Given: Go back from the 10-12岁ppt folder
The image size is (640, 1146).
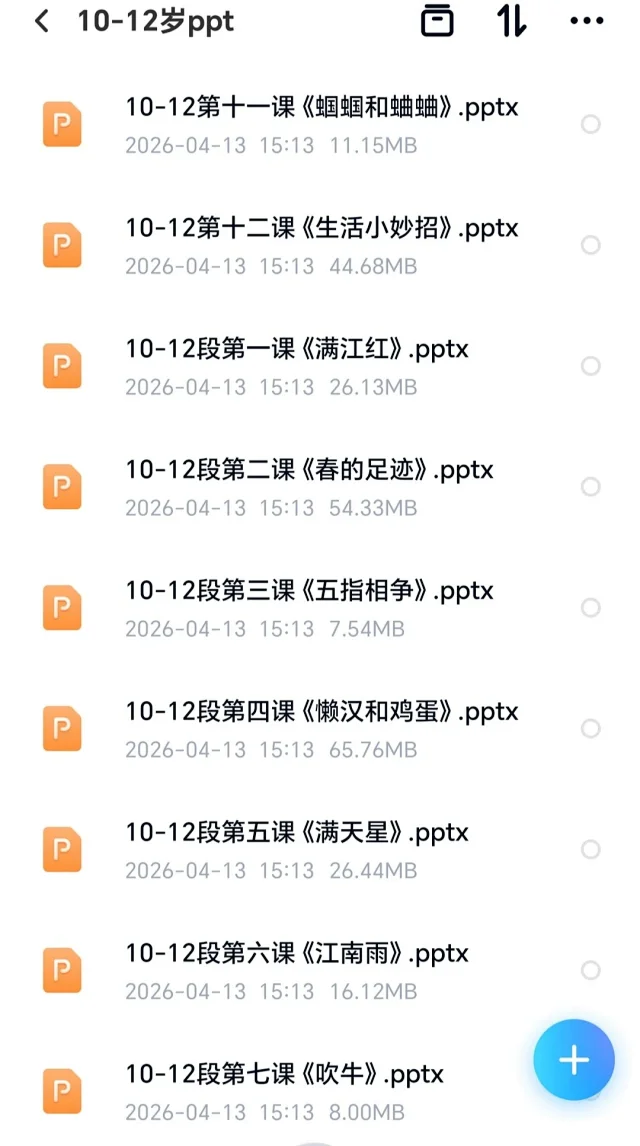Looking at the screenshot, I should click(x=42, y=22).
